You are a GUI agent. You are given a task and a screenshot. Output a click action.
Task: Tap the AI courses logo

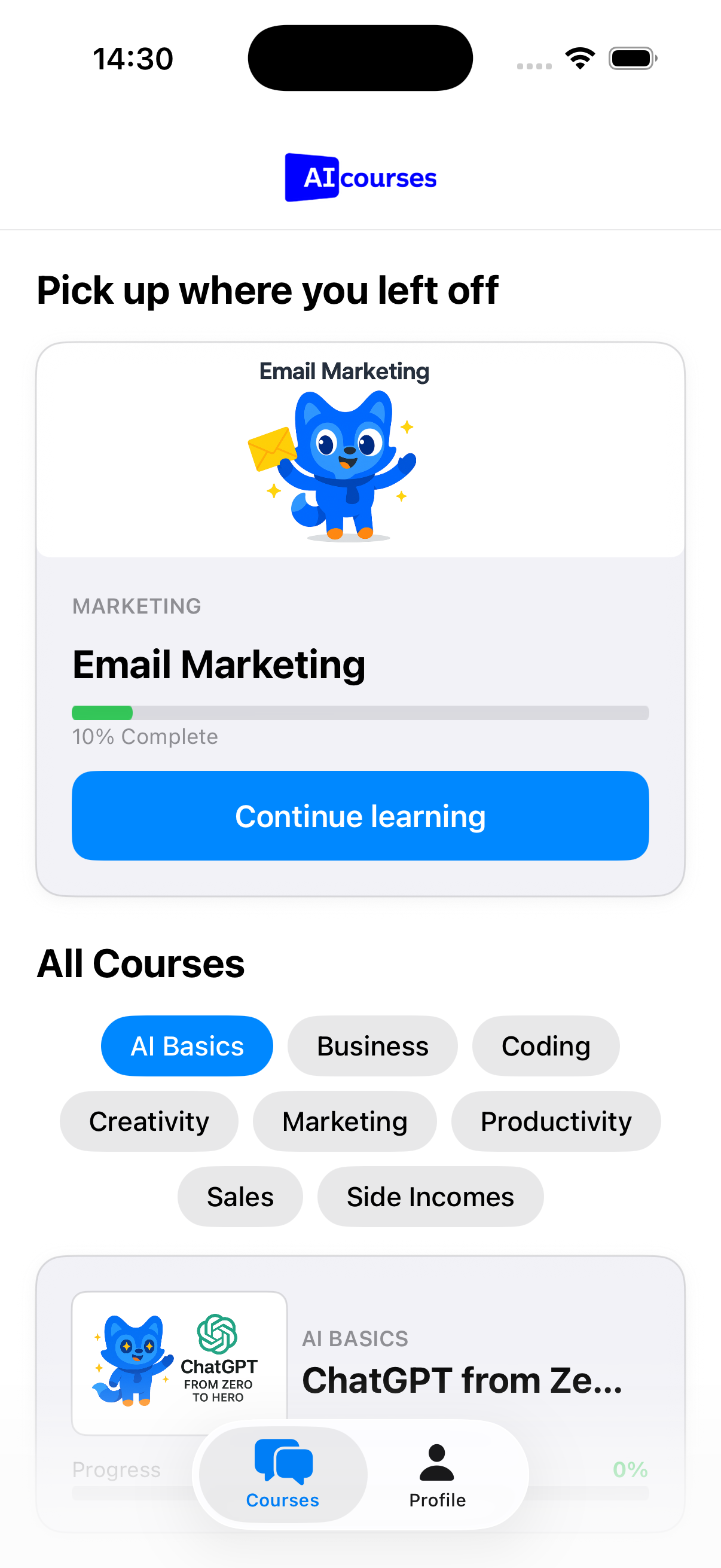(360, 177)
